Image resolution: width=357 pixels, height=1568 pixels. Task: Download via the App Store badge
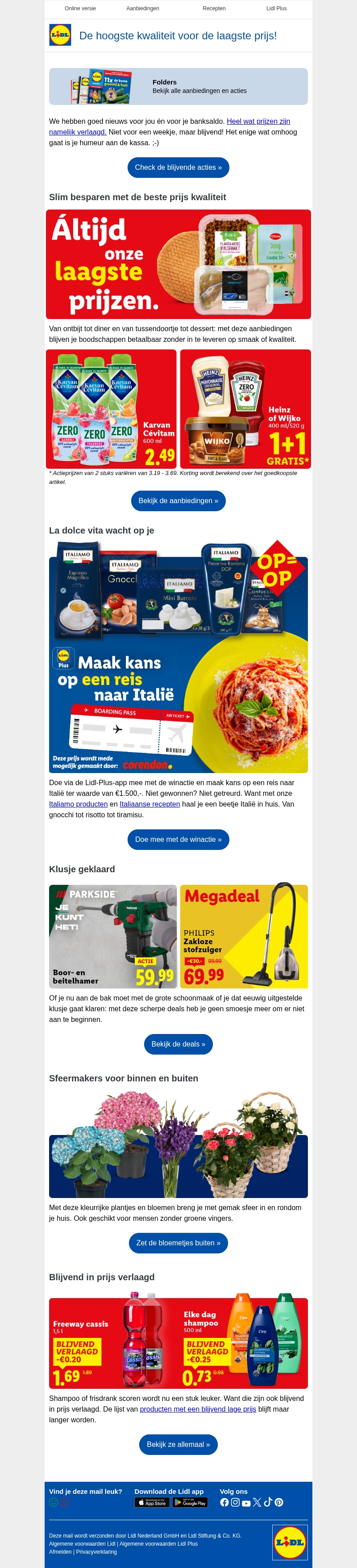pos(151,1503)
